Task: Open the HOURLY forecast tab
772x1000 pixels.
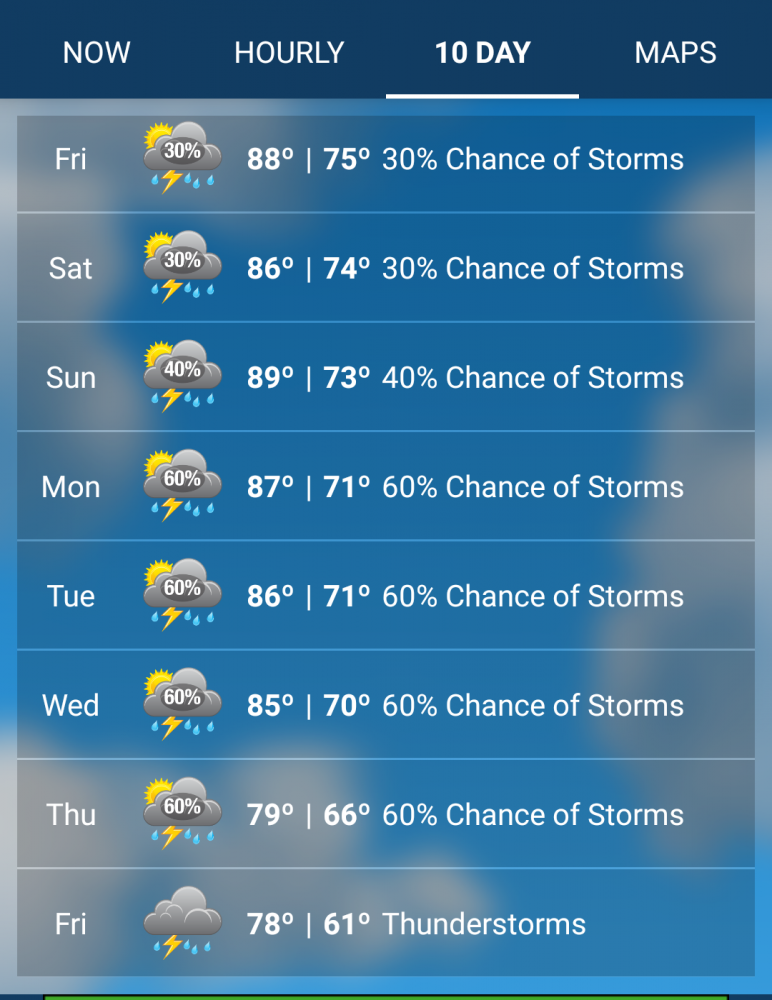Action: tap(289, 53)
